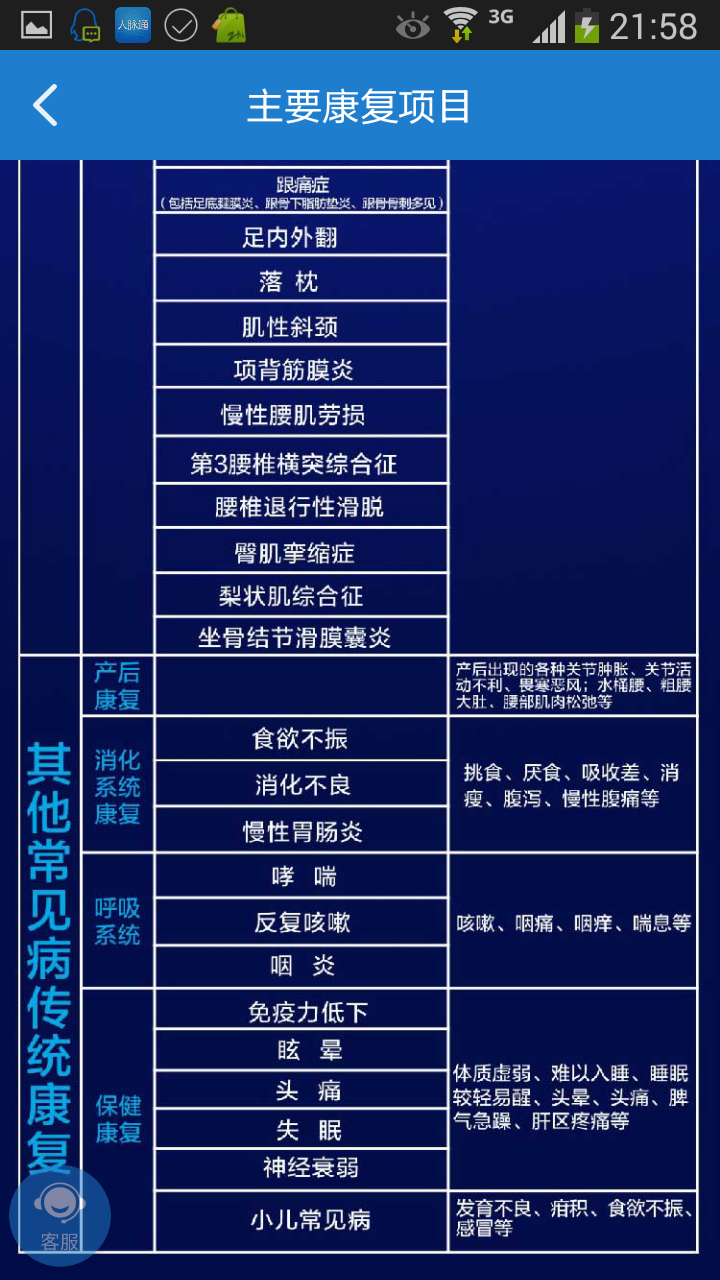Go back using the header arrow
720x1280 pixels.
point(45,106)
